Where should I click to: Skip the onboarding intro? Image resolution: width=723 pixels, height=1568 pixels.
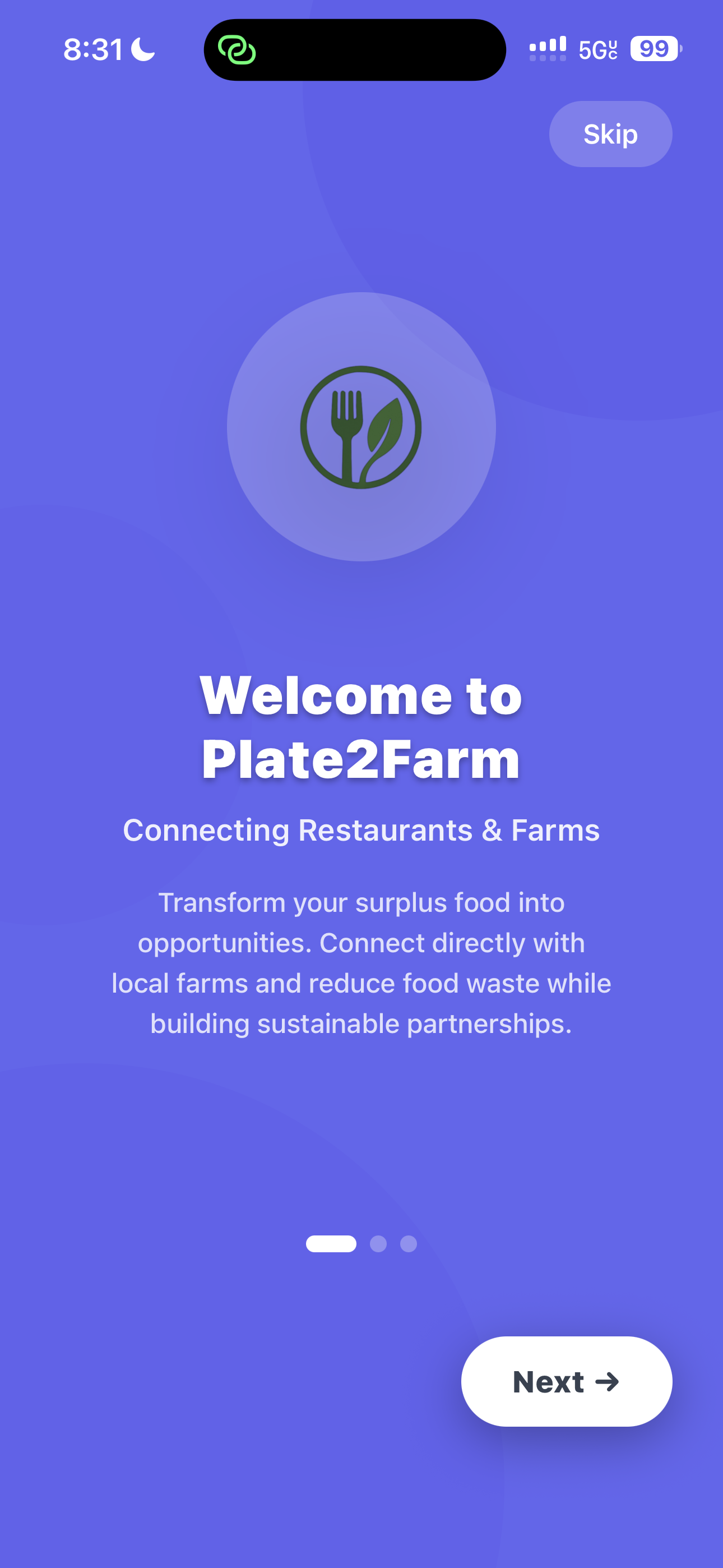(610, 134)
